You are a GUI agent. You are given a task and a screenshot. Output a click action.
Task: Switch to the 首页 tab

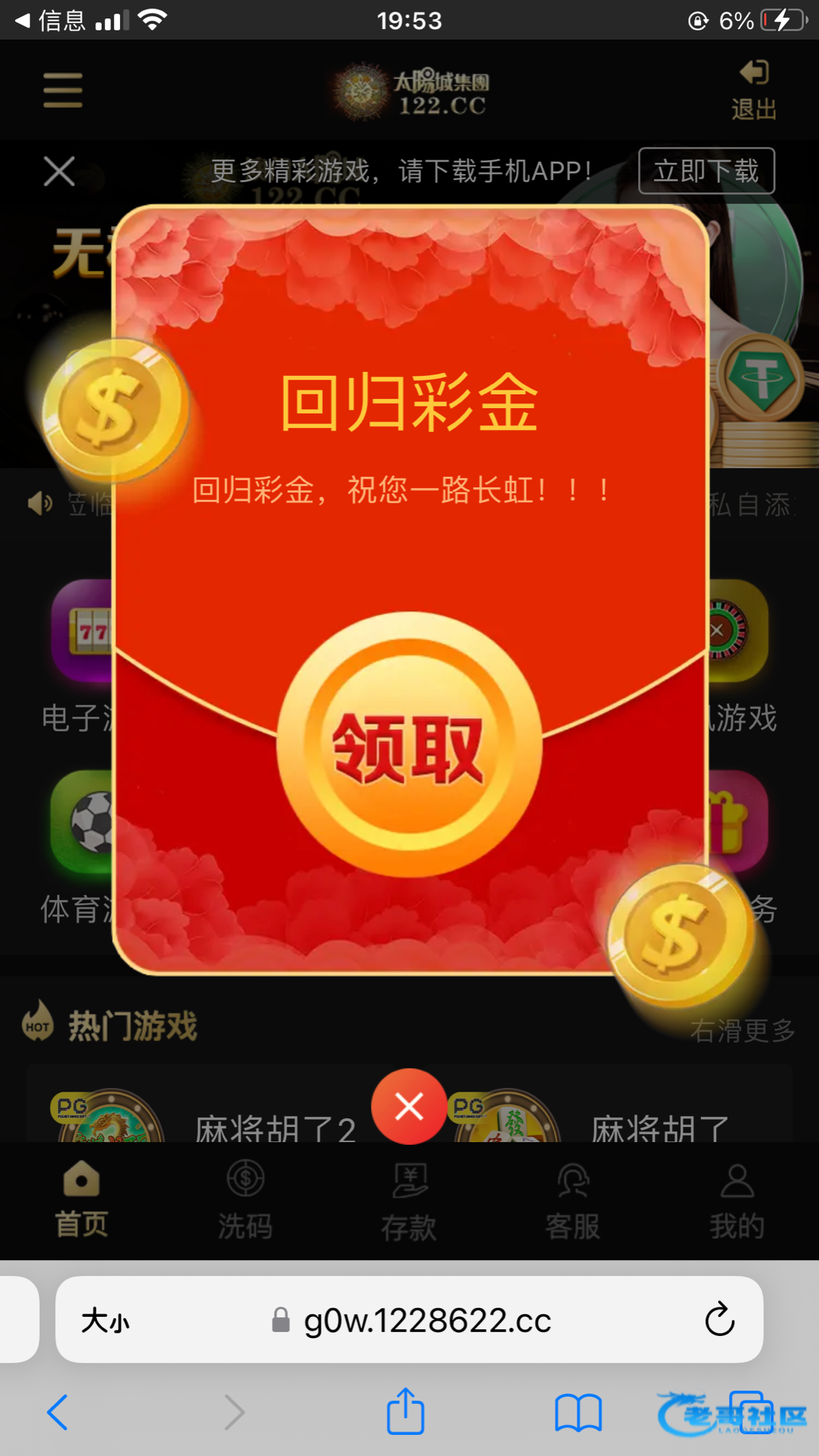[82, 1199]
